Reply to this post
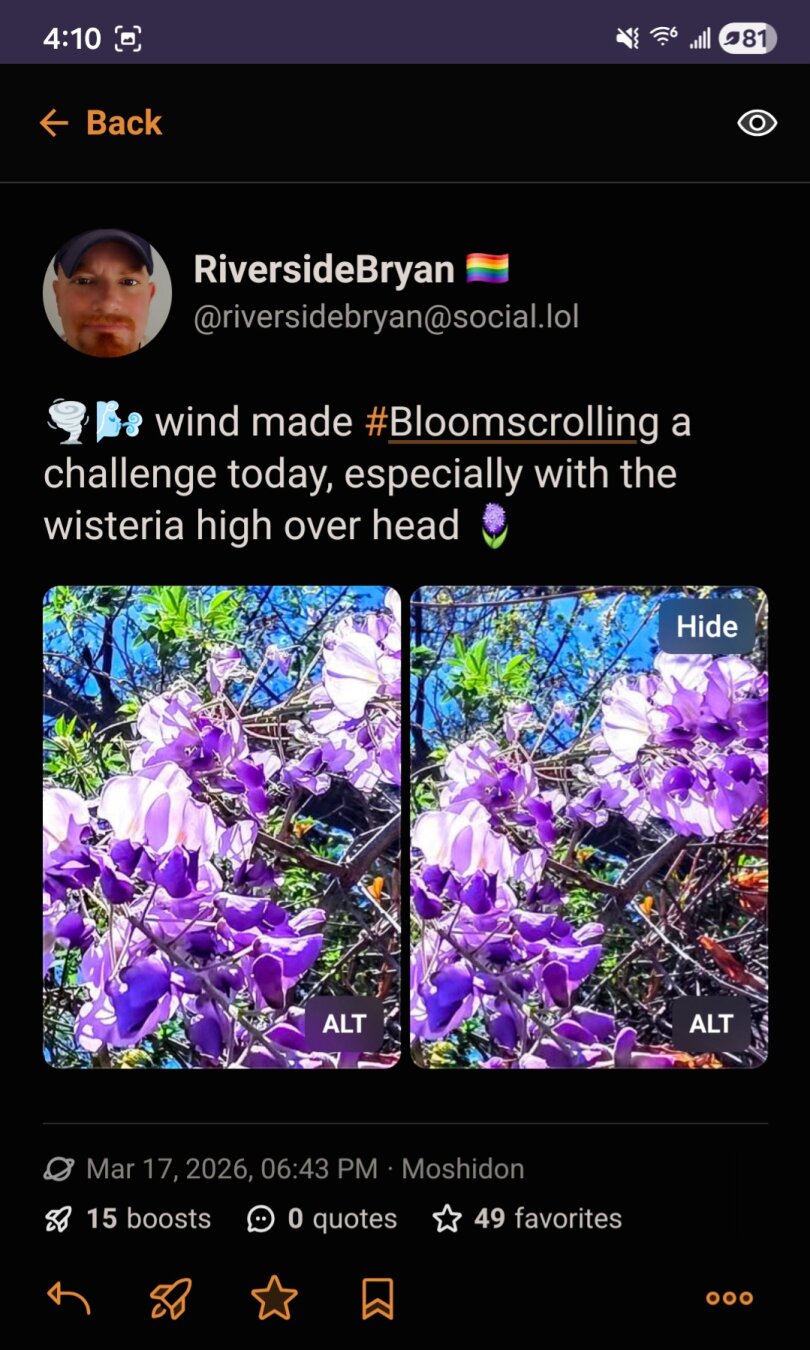The height and width of the screenshot is (1350, 810). coord(69,1298)
